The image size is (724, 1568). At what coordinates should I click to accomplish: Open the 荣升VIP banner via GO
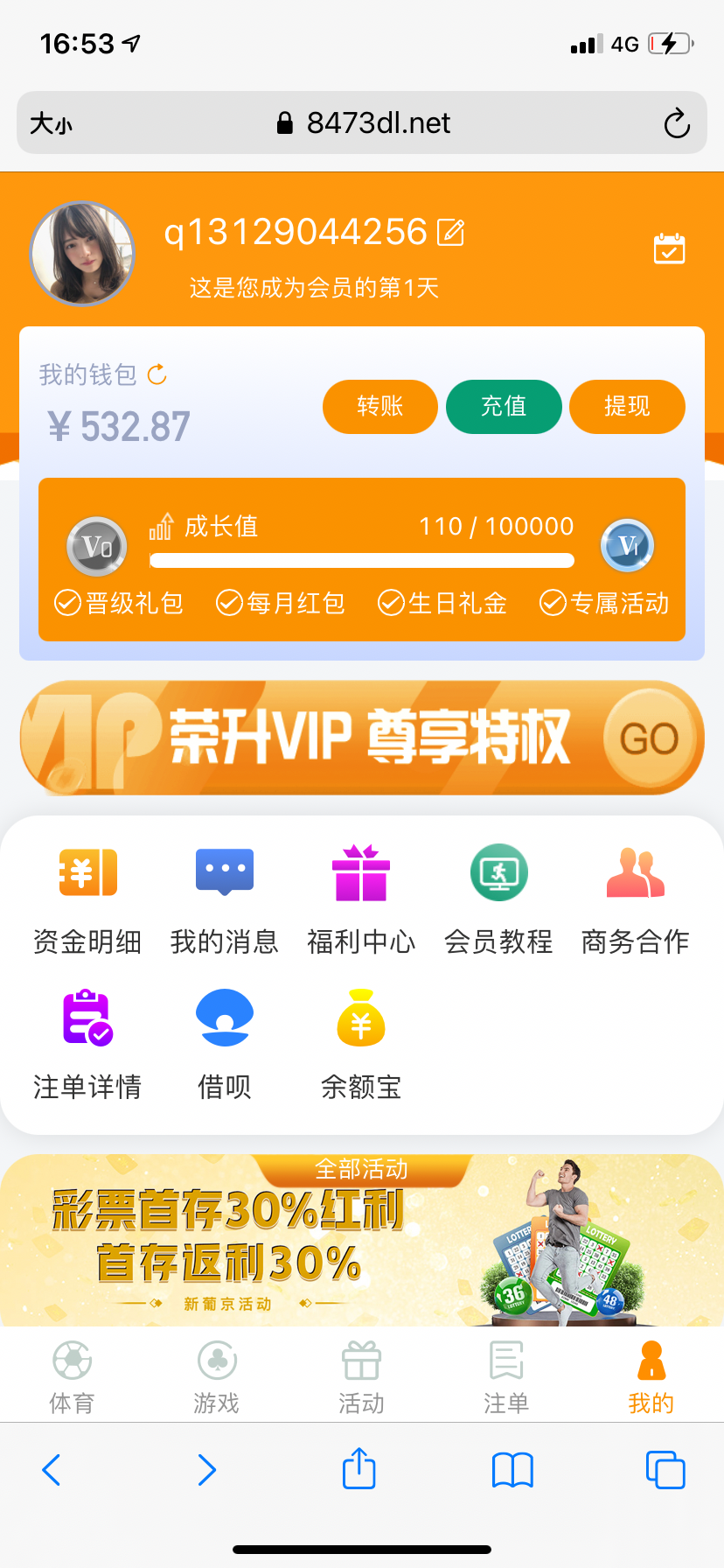coord(649,738)
